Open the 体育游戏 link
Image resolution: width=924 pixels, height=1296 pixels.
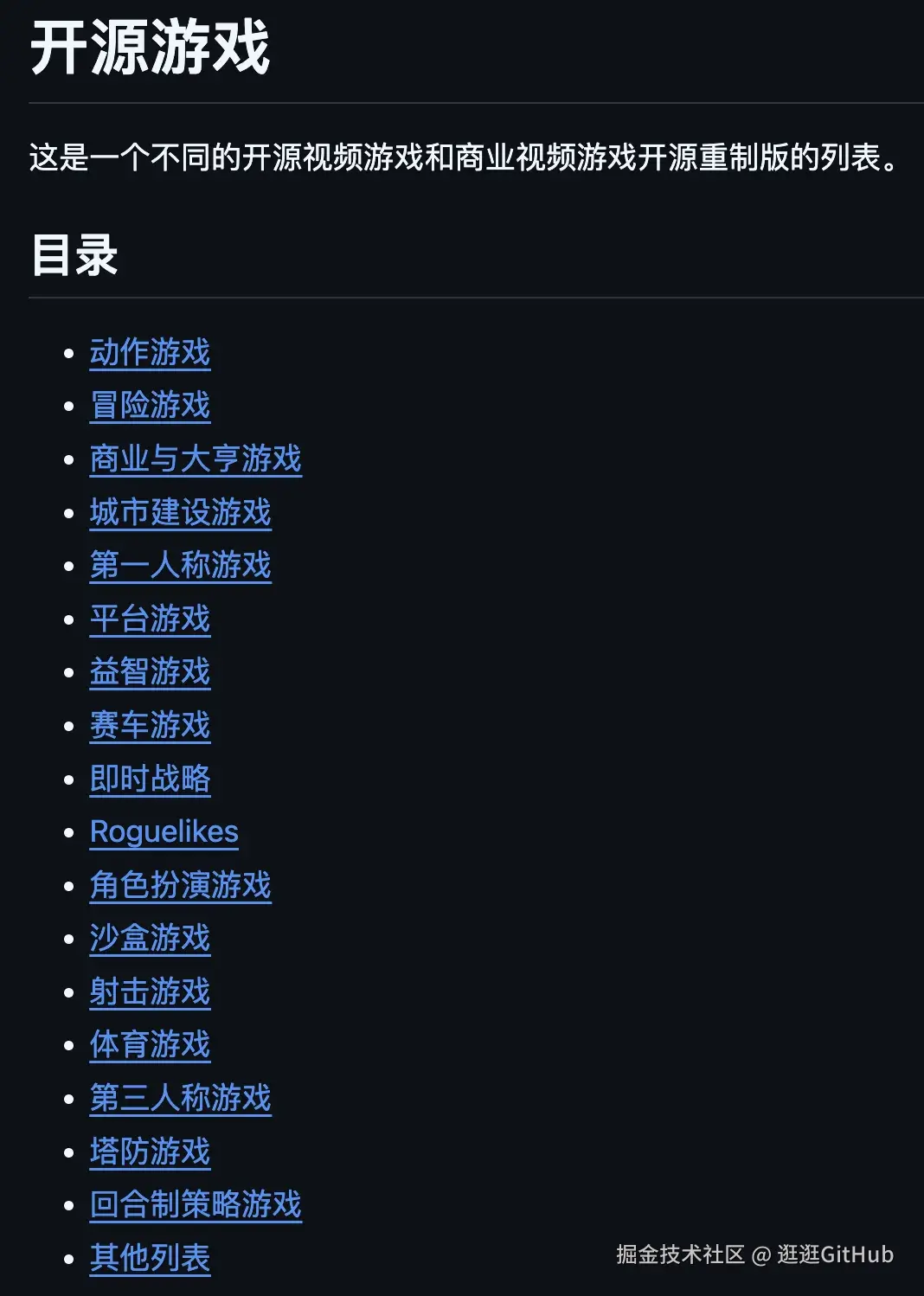point(151,1046)
